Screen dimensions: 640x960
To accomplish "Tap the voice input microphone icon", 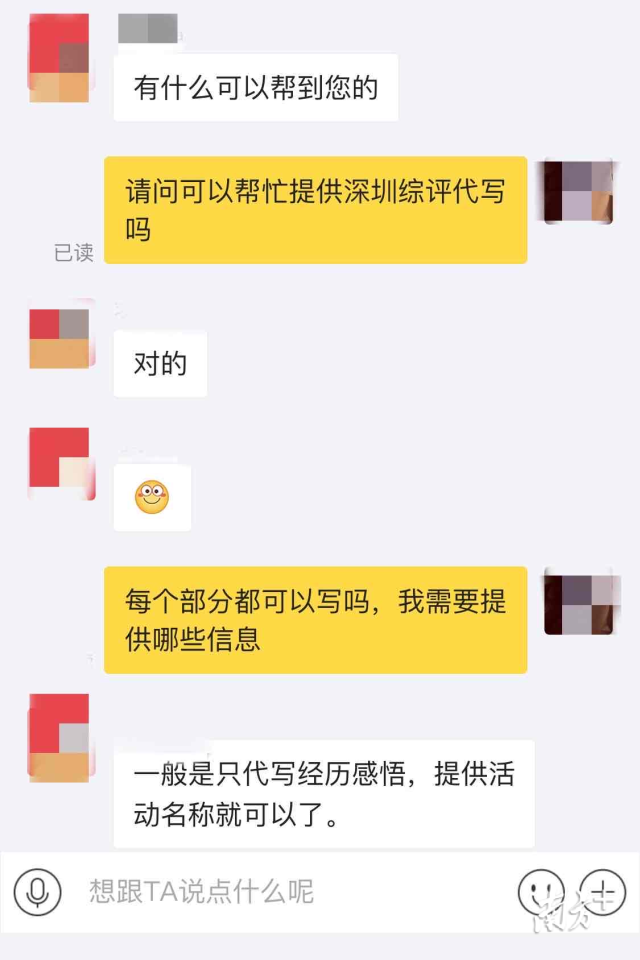I will pos(38,891).
